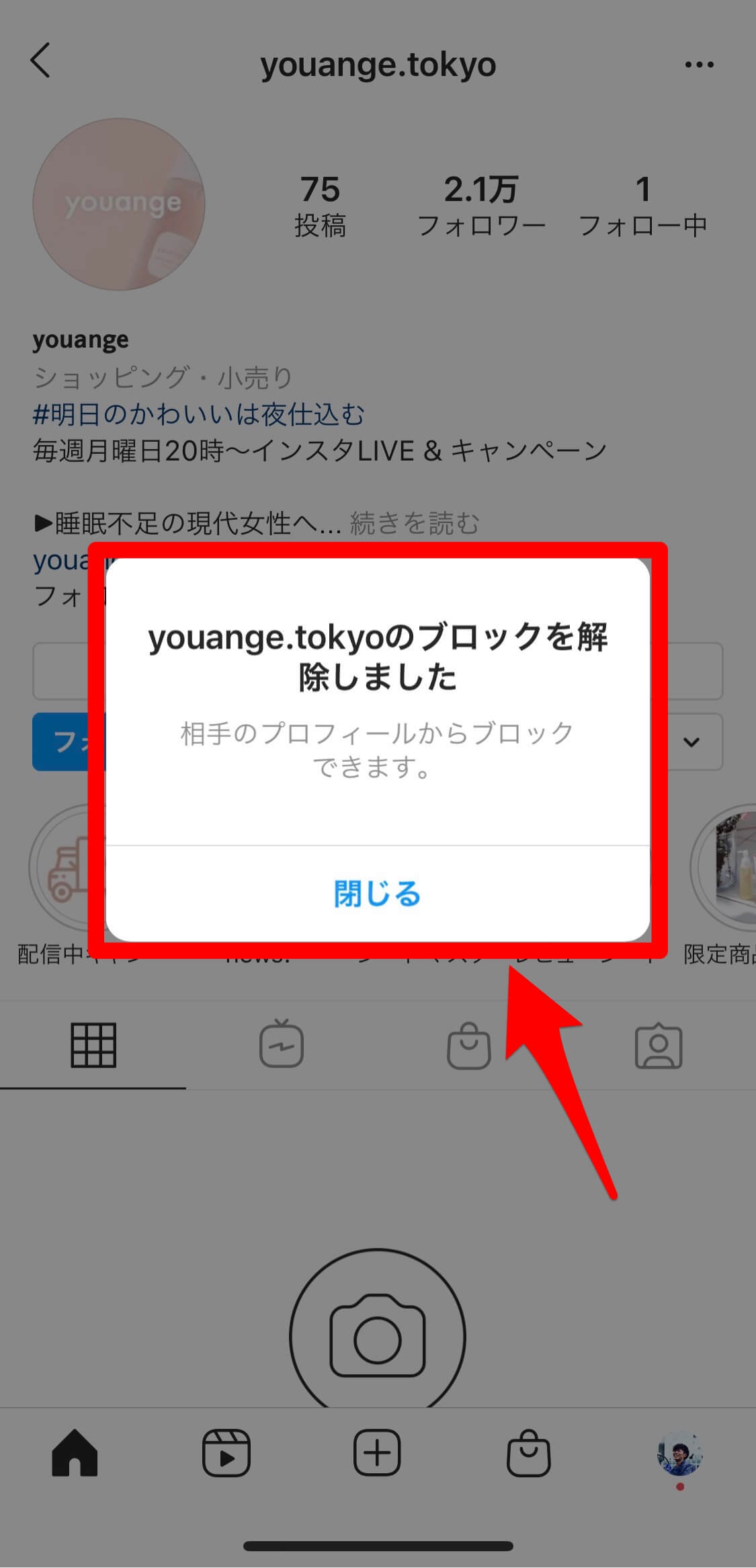This screenshot has height=1568, width=756.
Task: Open the Shop tab in bottom bar
Action: 528,1453
